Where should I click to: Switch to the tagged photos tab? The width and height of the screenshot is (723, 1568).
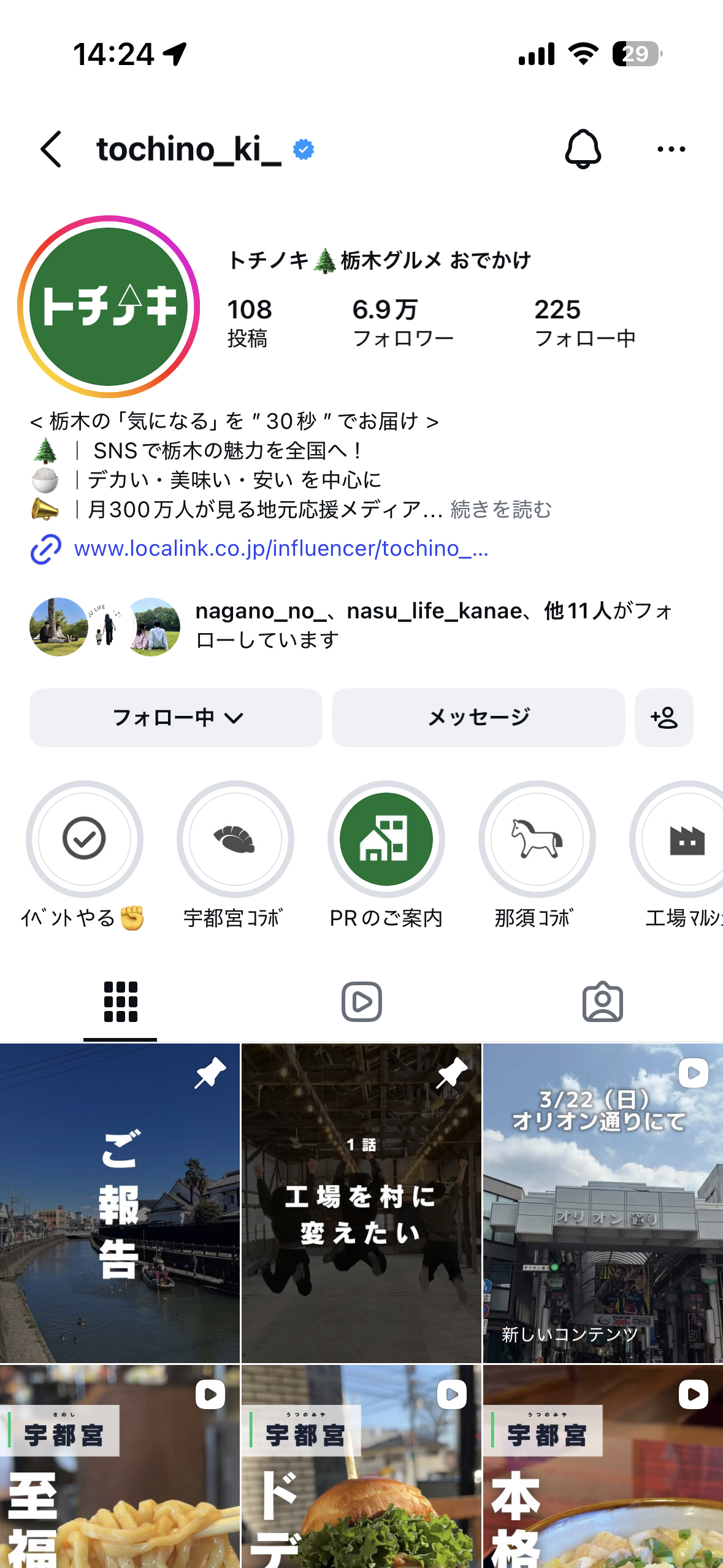tap(603, 1001)
